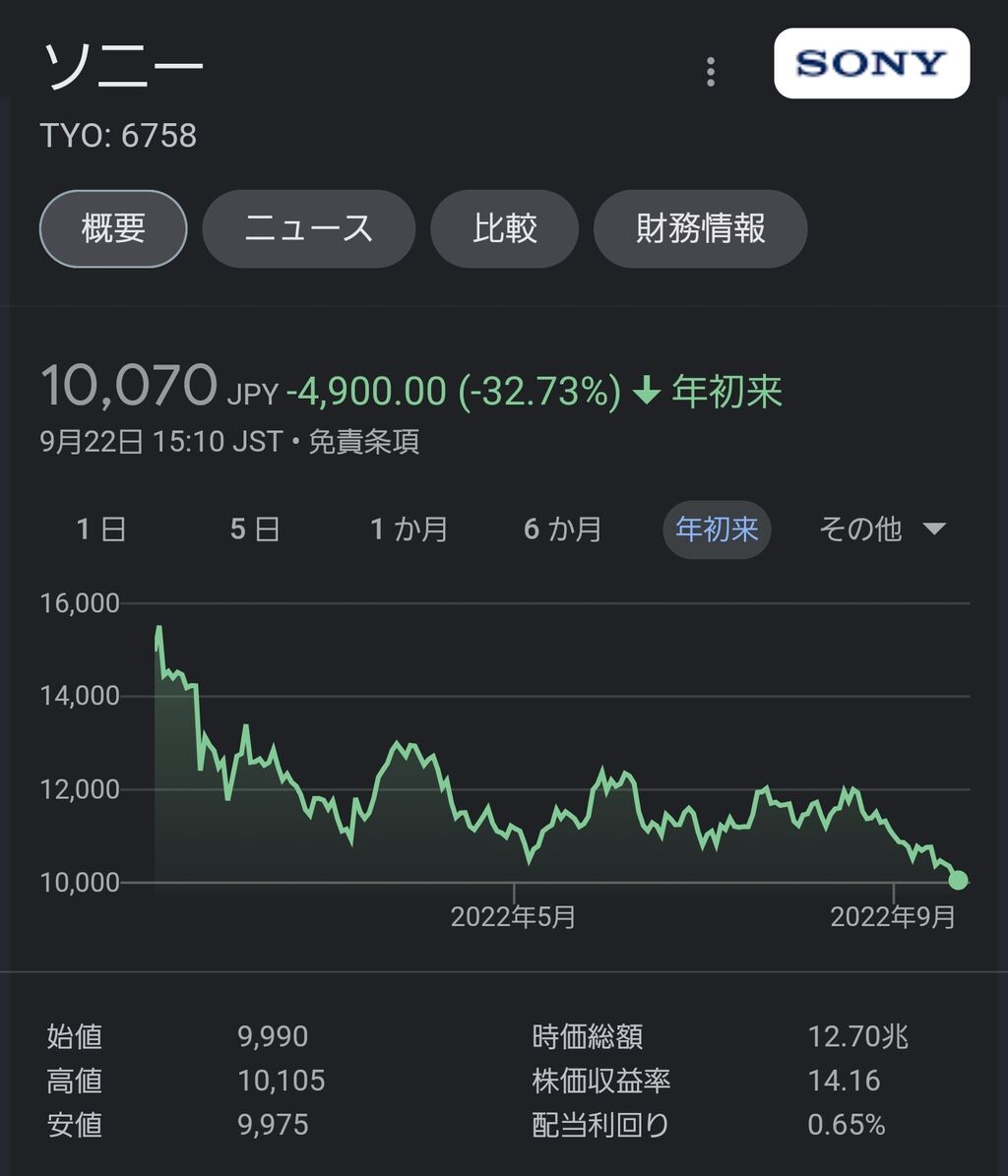This screenshot has width=1008, height=1176.
Task: Open the 免責条項 disclaimer link
Action: coord(364,442)
